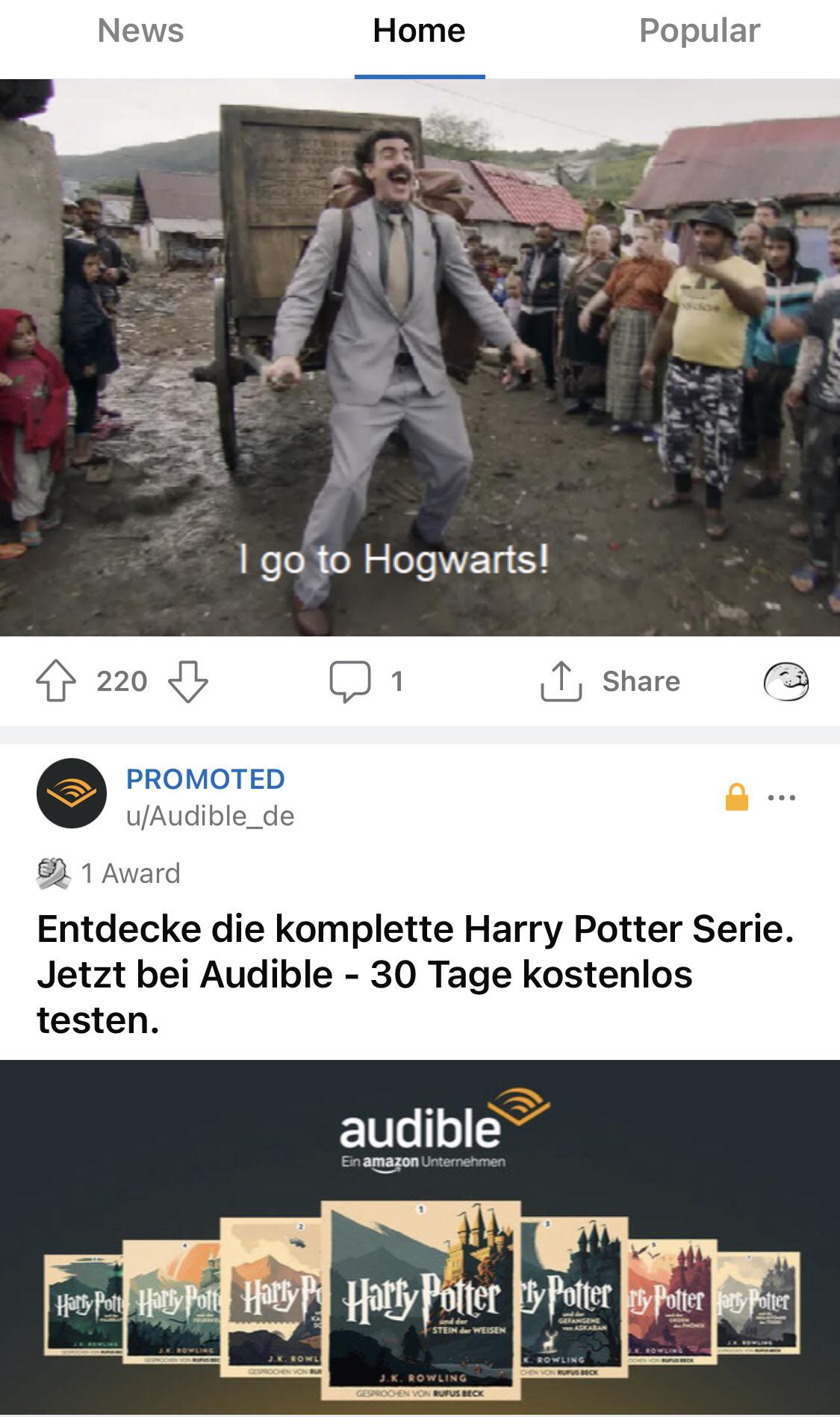This screenshot has width=840, height=1417.
Task: Select the Home tab
Action: pos(419,31)
